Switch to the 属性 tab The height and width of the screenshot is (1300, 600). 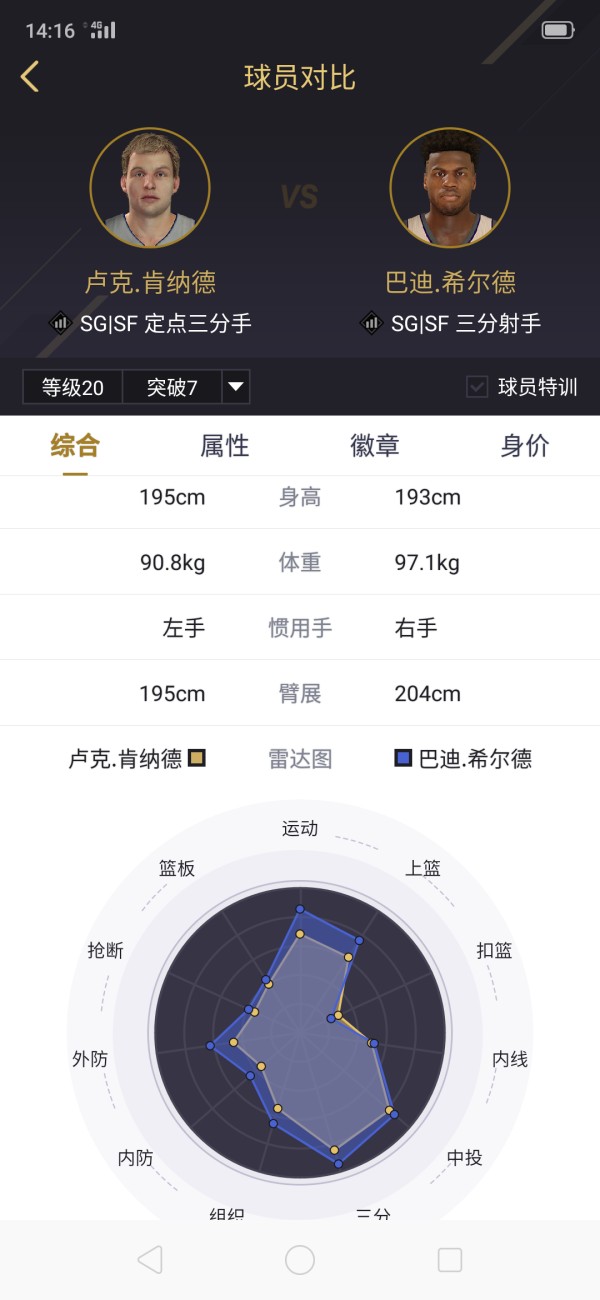225,446
